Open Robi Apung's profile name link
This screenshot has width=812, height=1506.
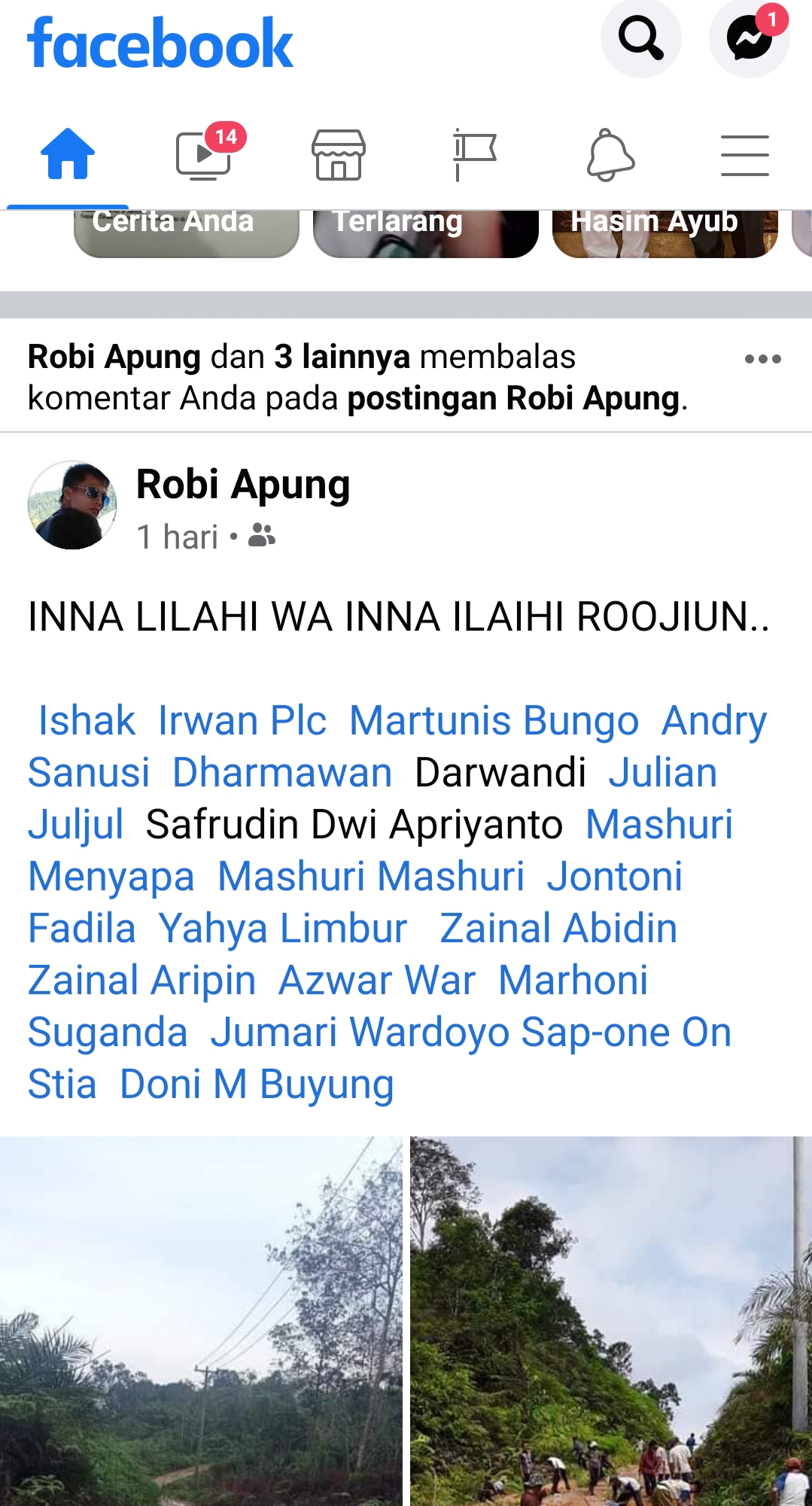click(242, 484)
